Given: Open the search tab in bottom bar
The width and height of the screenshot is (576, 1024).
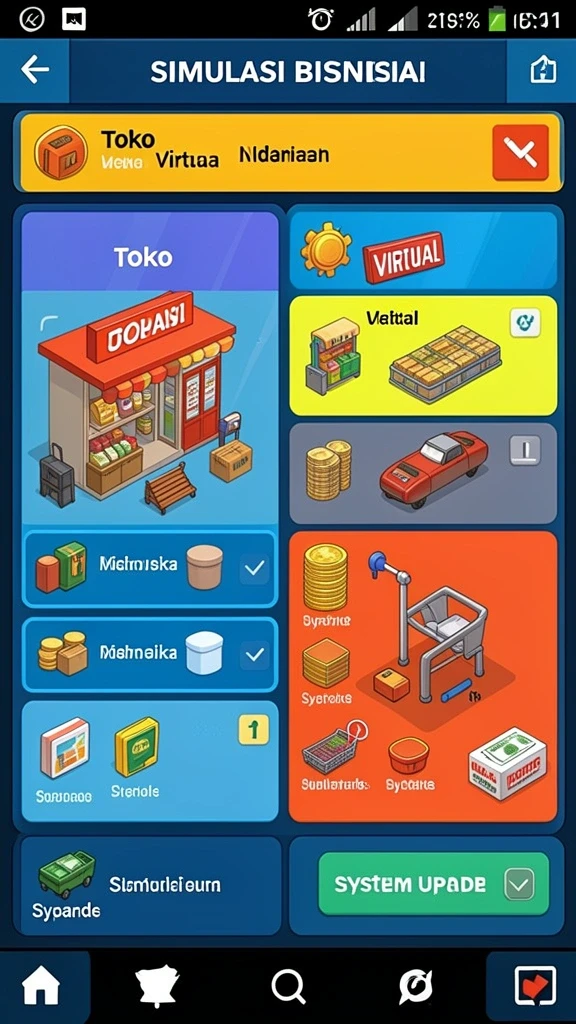Looking at the screenshot, I should pos(289,985).
